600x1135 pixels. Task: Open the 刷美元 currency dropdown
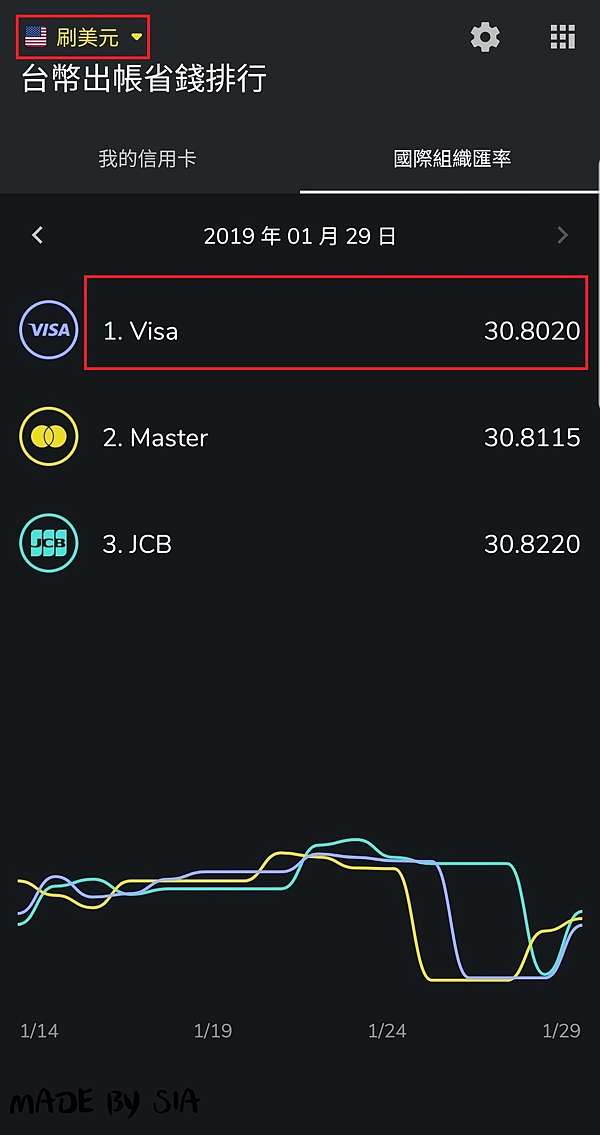click(84, 36)
